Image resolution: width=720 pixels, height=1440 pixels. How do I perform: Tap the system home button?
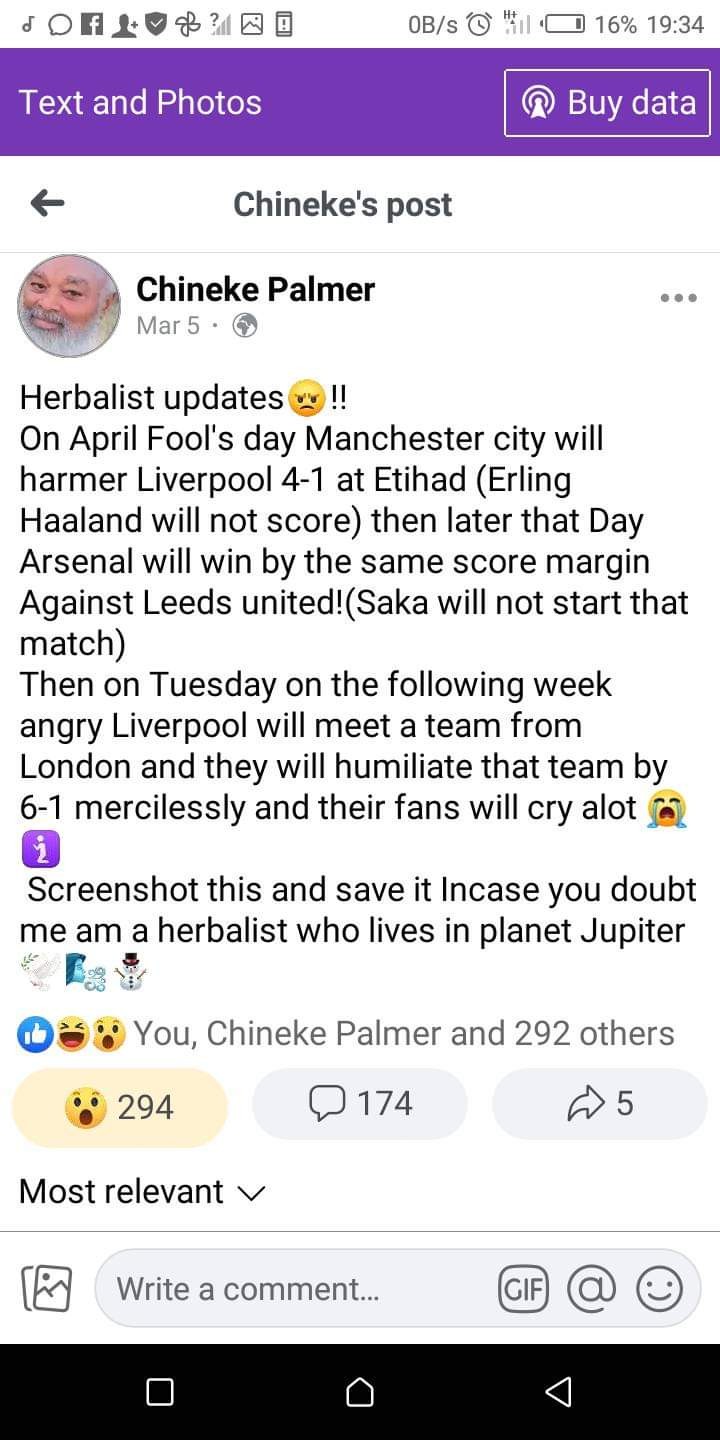[x=360, y=1392]
